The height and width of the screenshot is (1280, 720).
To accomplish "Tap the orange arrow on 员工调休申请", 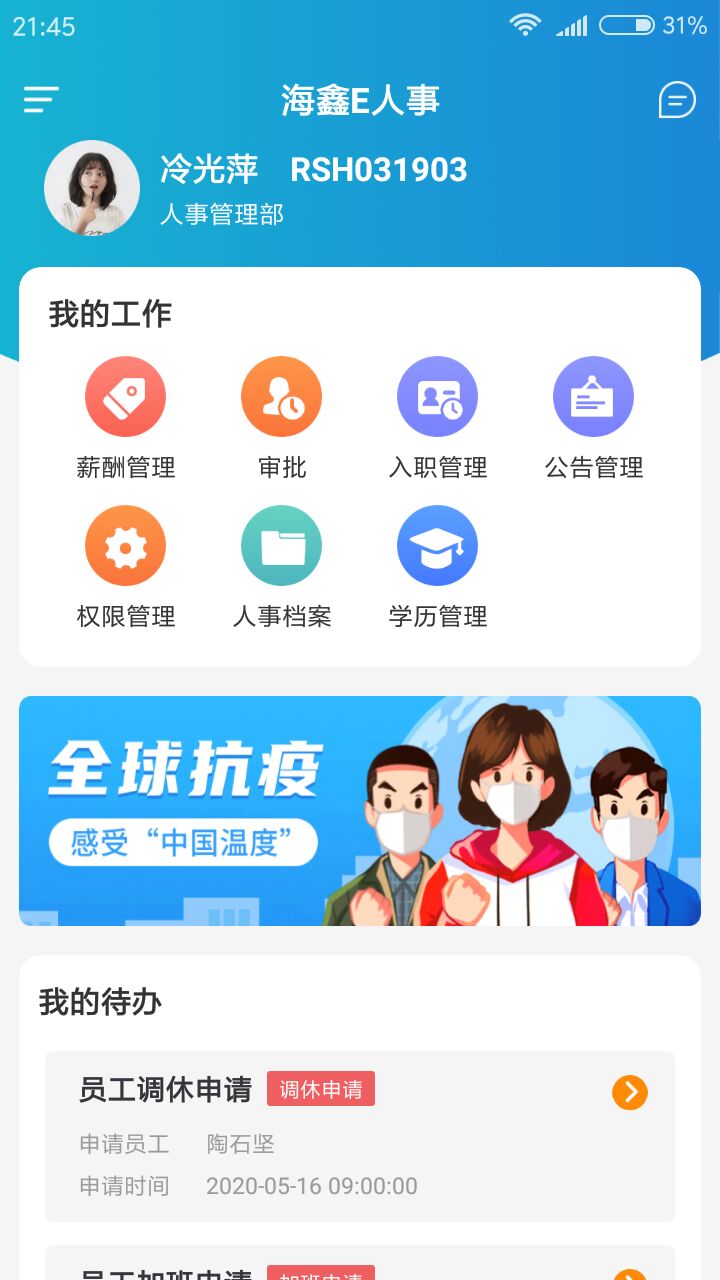I will [x=630, y=1093].
